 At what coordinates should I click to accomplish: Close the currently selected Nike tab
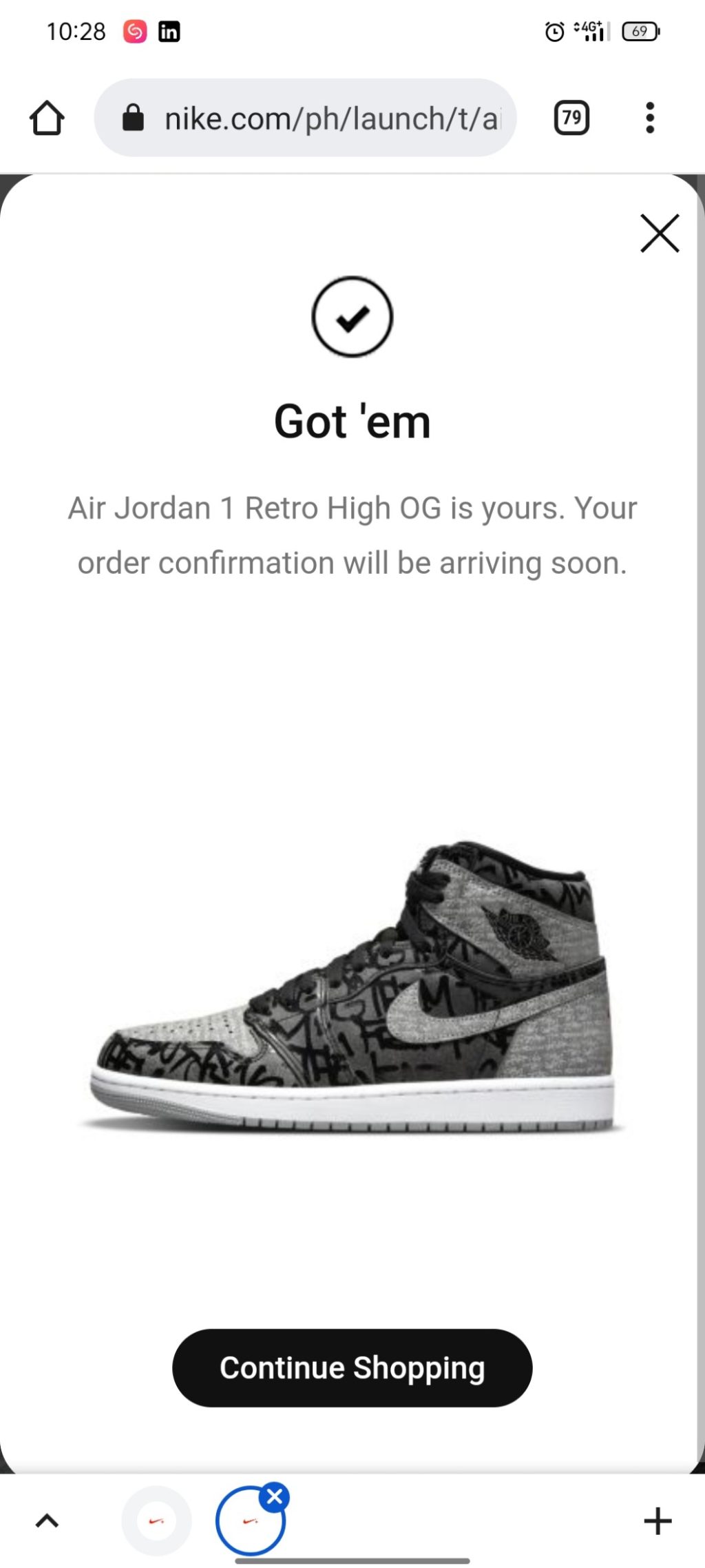(275, 1496)
